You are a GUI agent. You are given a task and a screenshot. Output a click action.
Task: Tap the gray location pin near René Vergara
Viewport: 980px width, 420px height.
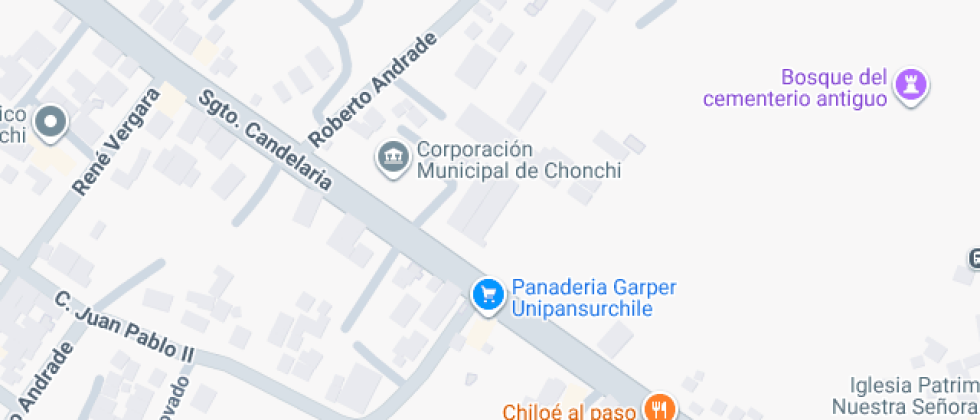tap(49, 124)
